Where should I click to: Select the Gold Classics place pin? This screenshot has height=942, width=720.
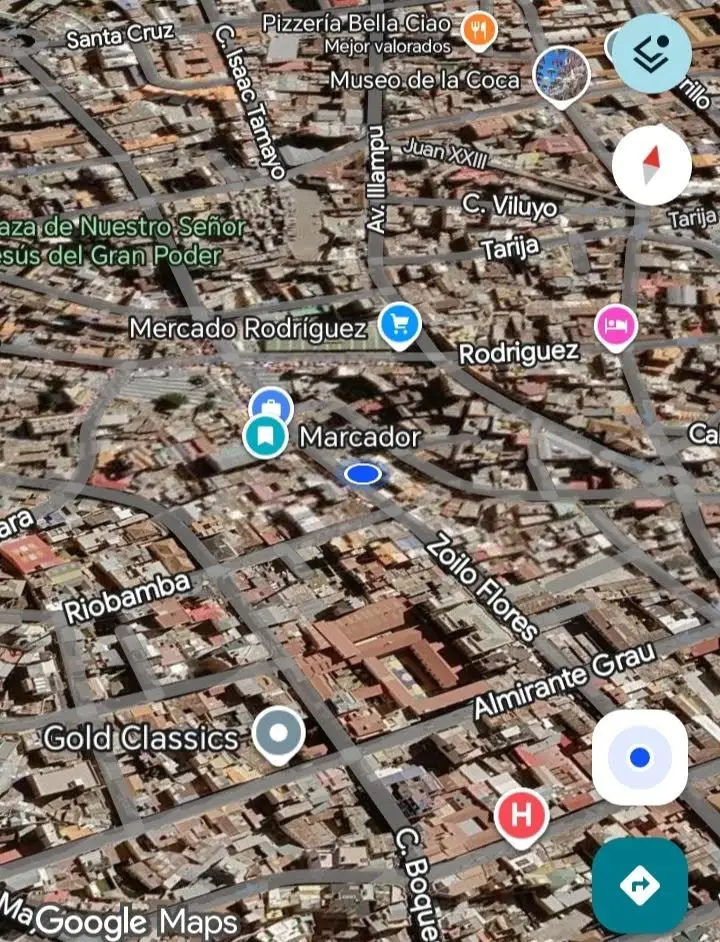click(x=278, y=735)
